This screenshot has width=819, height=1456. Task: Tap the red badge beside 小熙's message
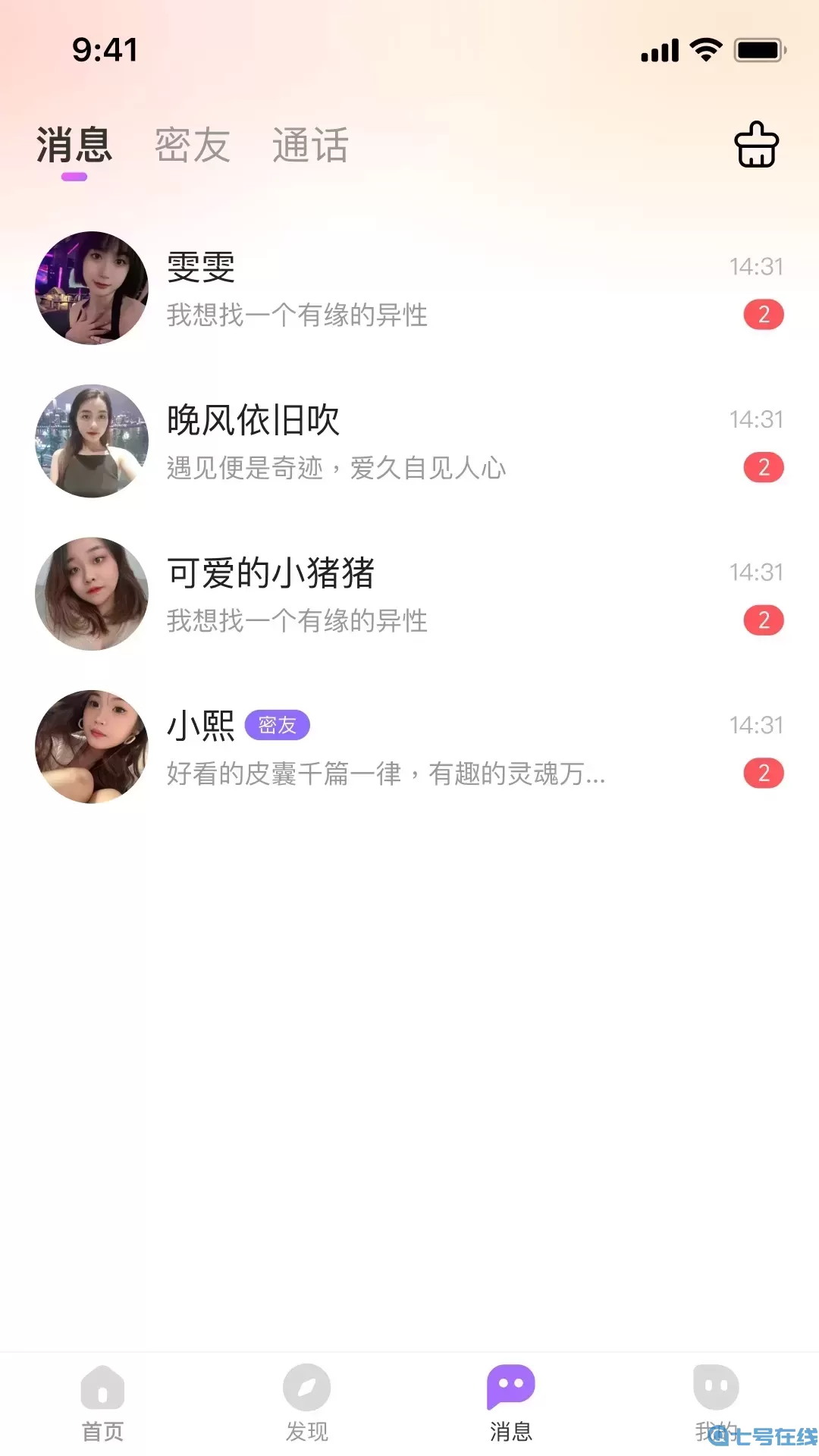[x=764, y=772]
